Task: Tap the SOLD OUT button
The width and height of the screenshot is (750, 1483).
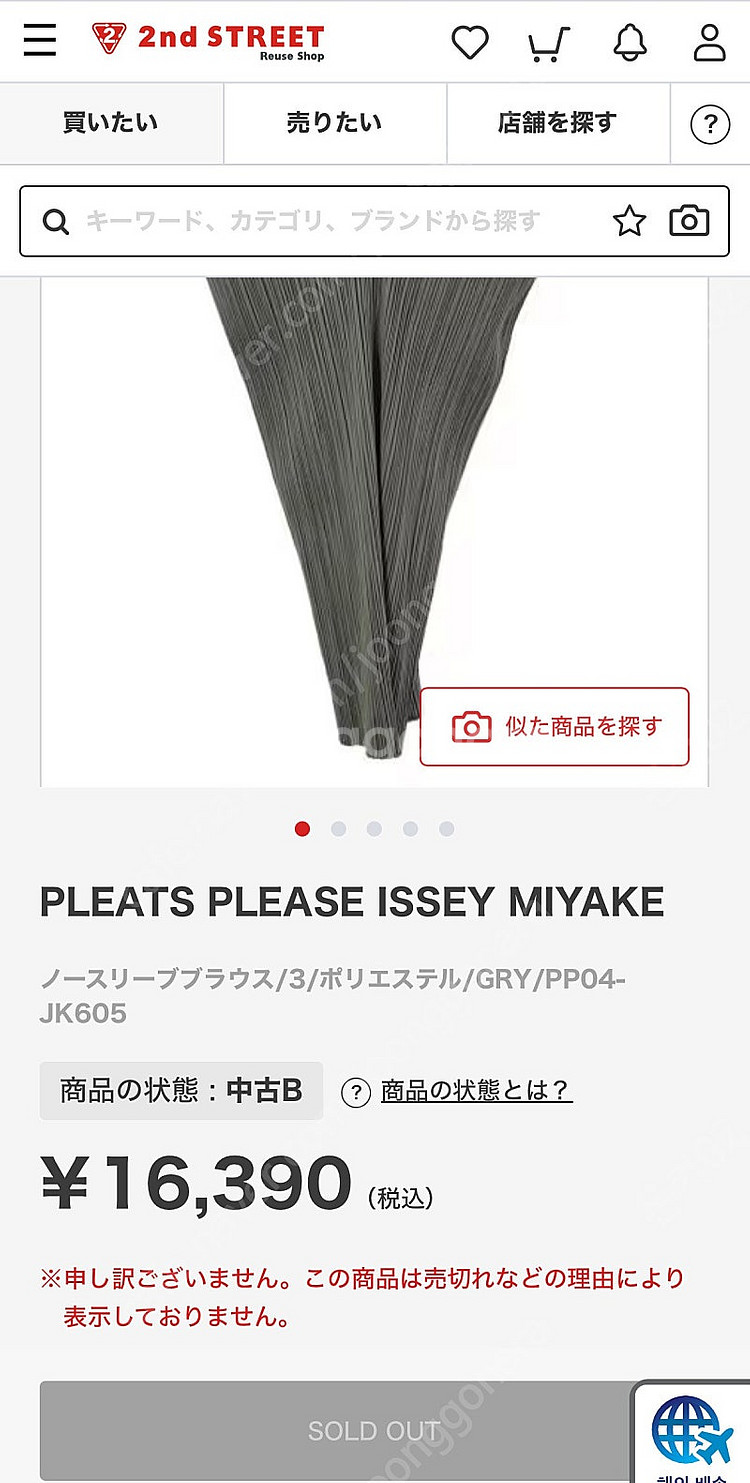Action: pyautogui.click(x=374, y=1431)
